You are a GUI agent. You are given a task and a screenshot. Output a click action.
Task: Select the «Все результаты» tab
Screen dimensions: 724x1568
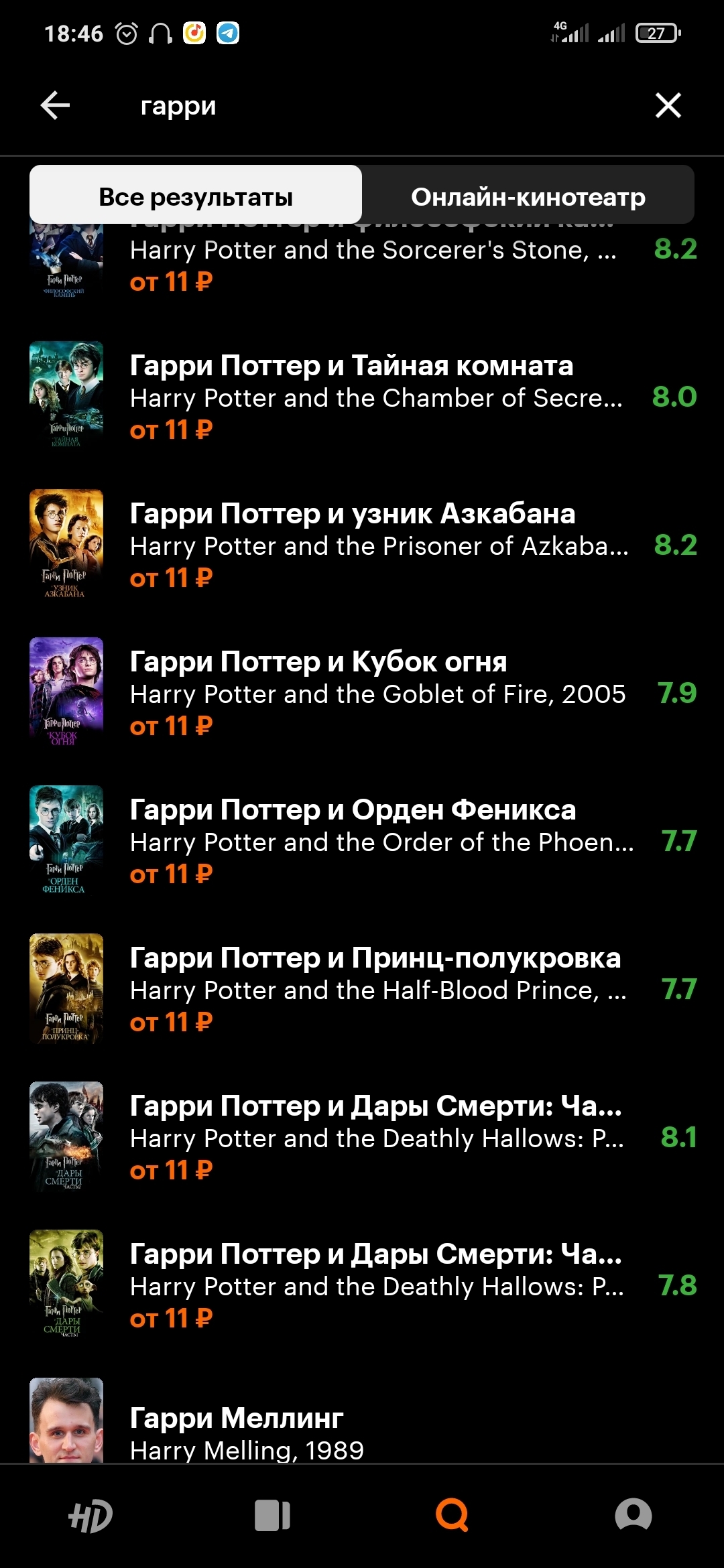196,196
